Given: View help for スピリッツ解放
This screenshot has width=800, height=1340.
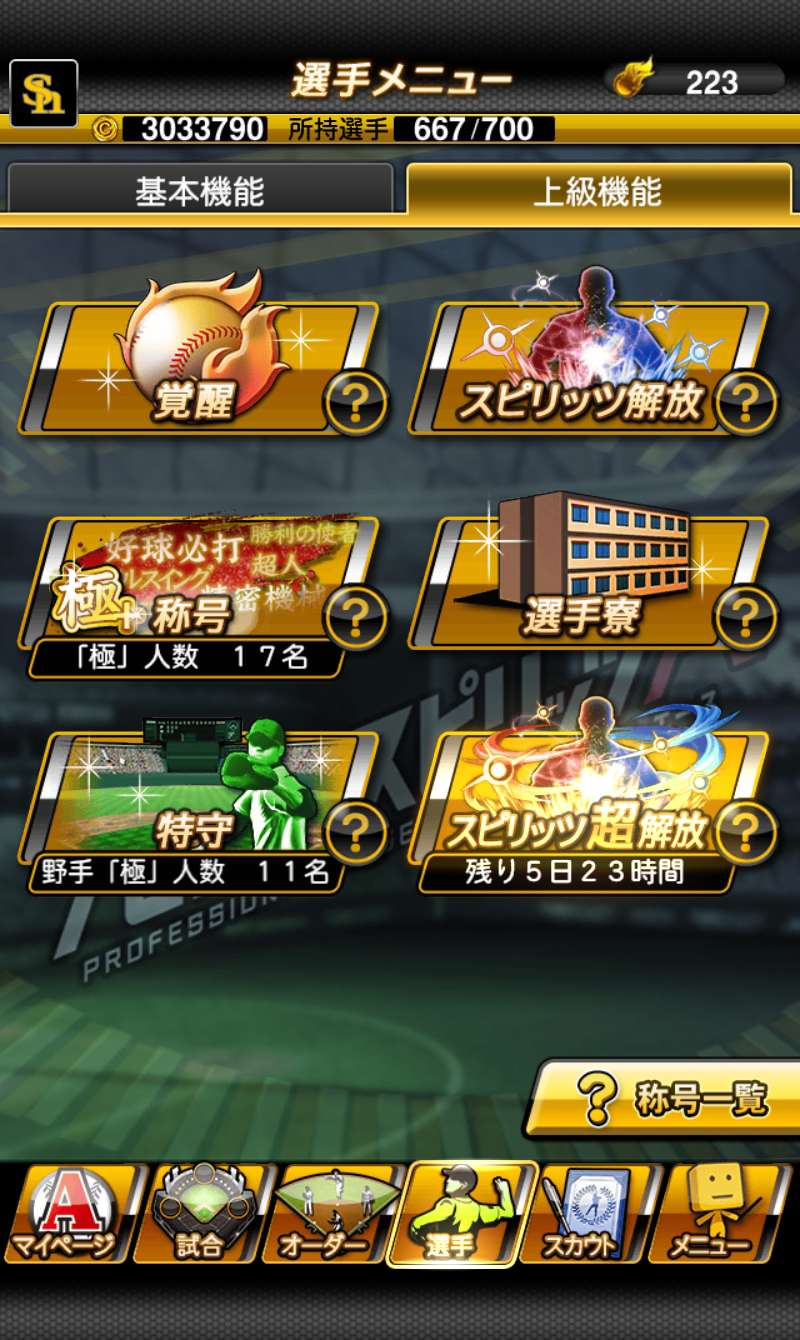Looking at the screenshot, I should click(745, 403).
